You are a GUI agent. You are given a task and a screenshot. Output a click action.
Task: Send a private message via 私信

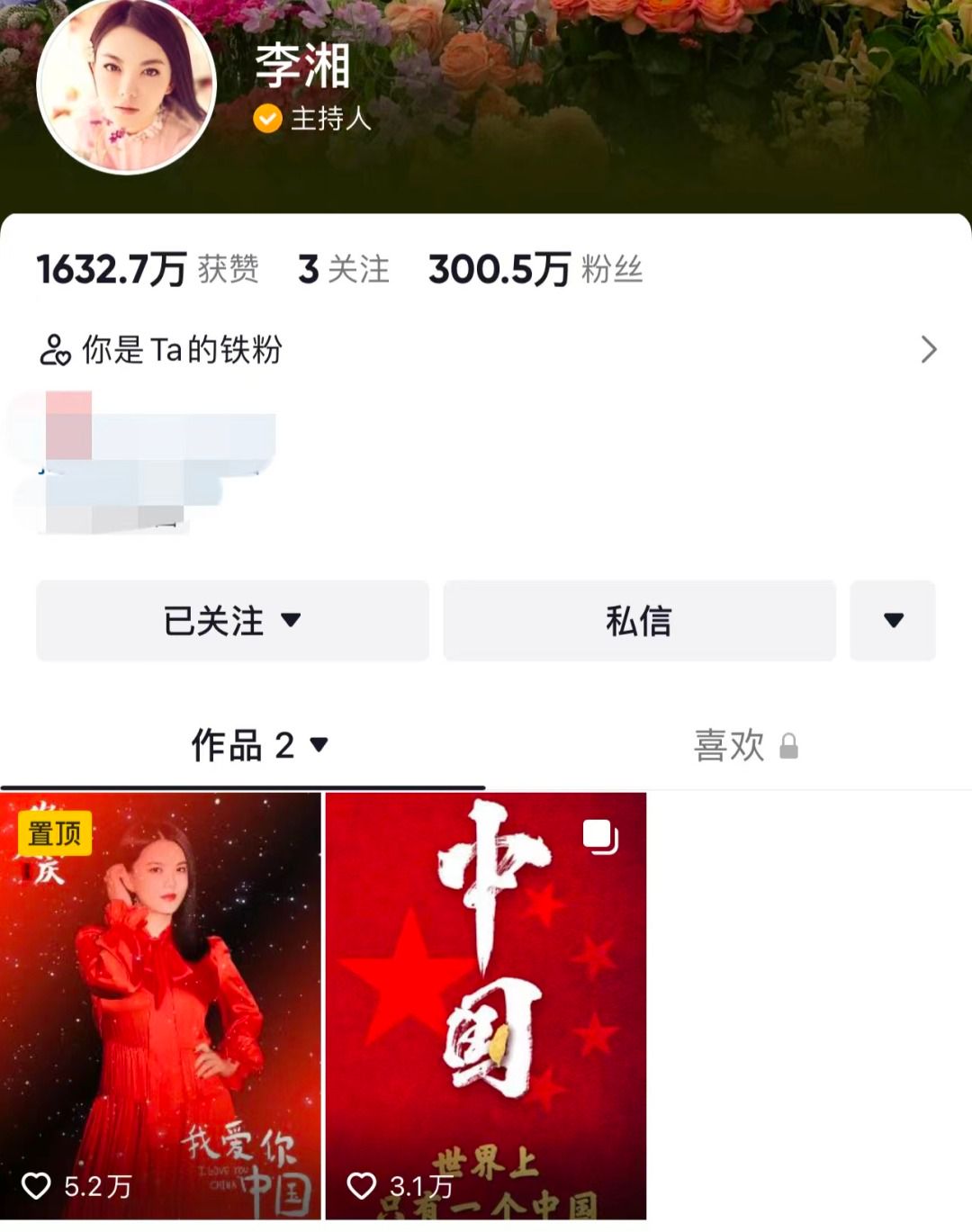tap(639, 621)
